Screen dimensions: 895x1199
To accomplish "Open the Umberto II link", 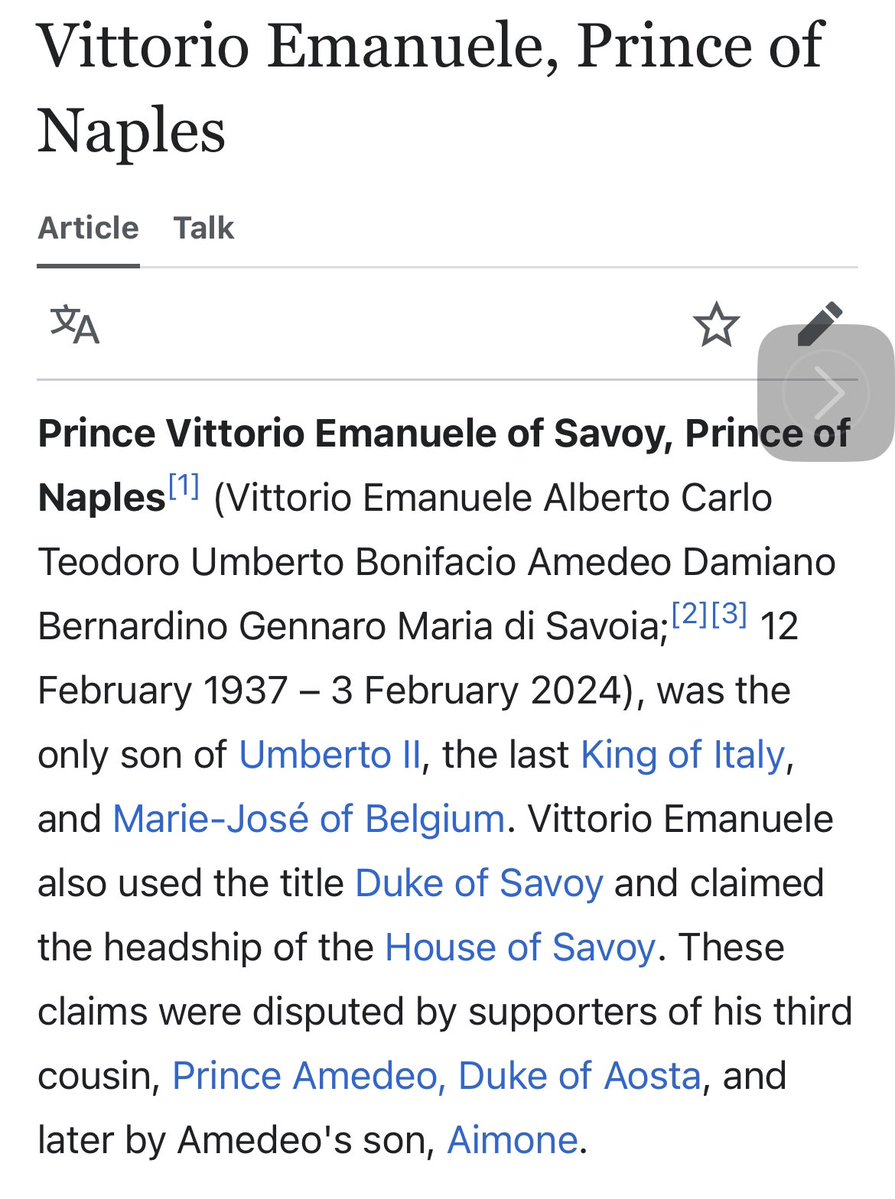I will (x=329, y=755).
